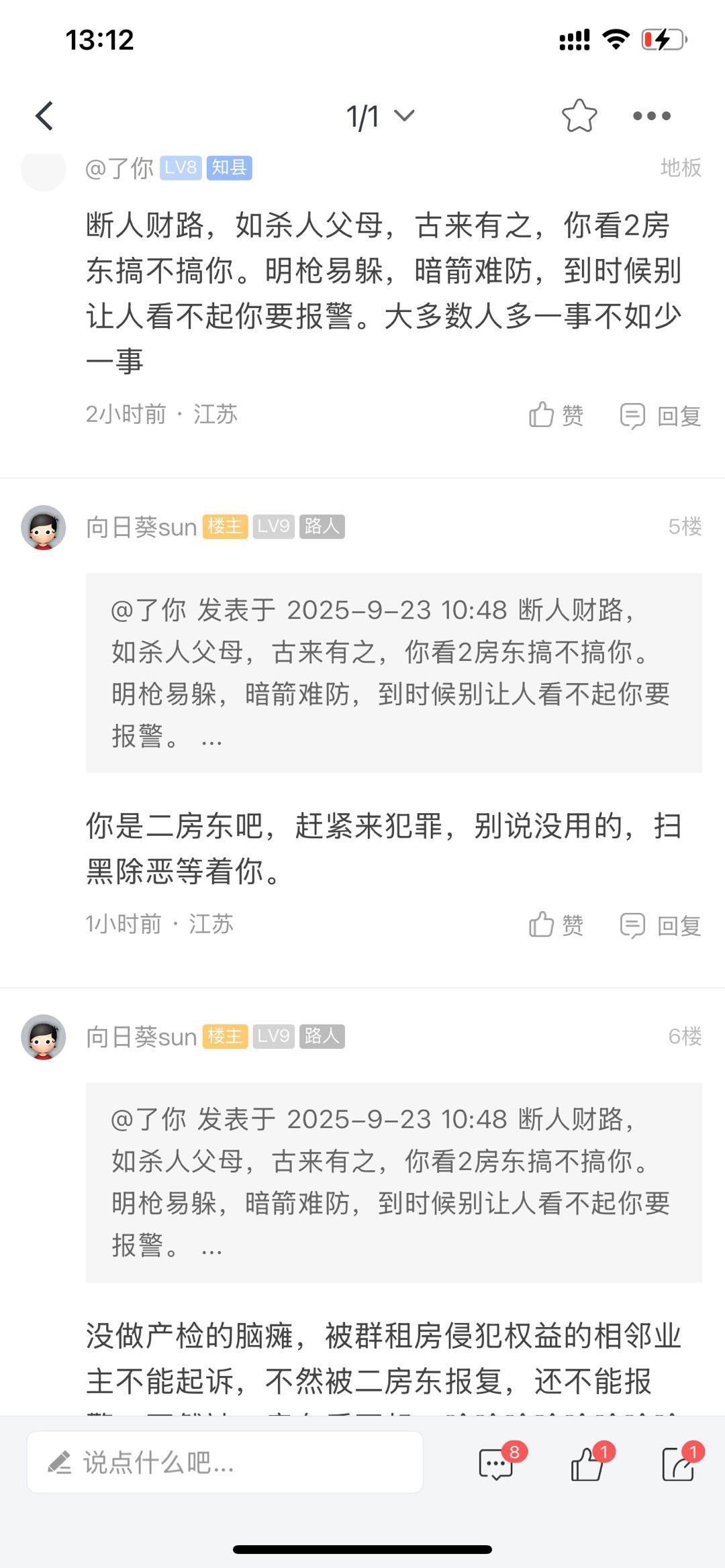Image resolution: width=725 pixels, height=1568 pixels.
Task: Open the three-dot overflow menu
Action: pos(651,116)
